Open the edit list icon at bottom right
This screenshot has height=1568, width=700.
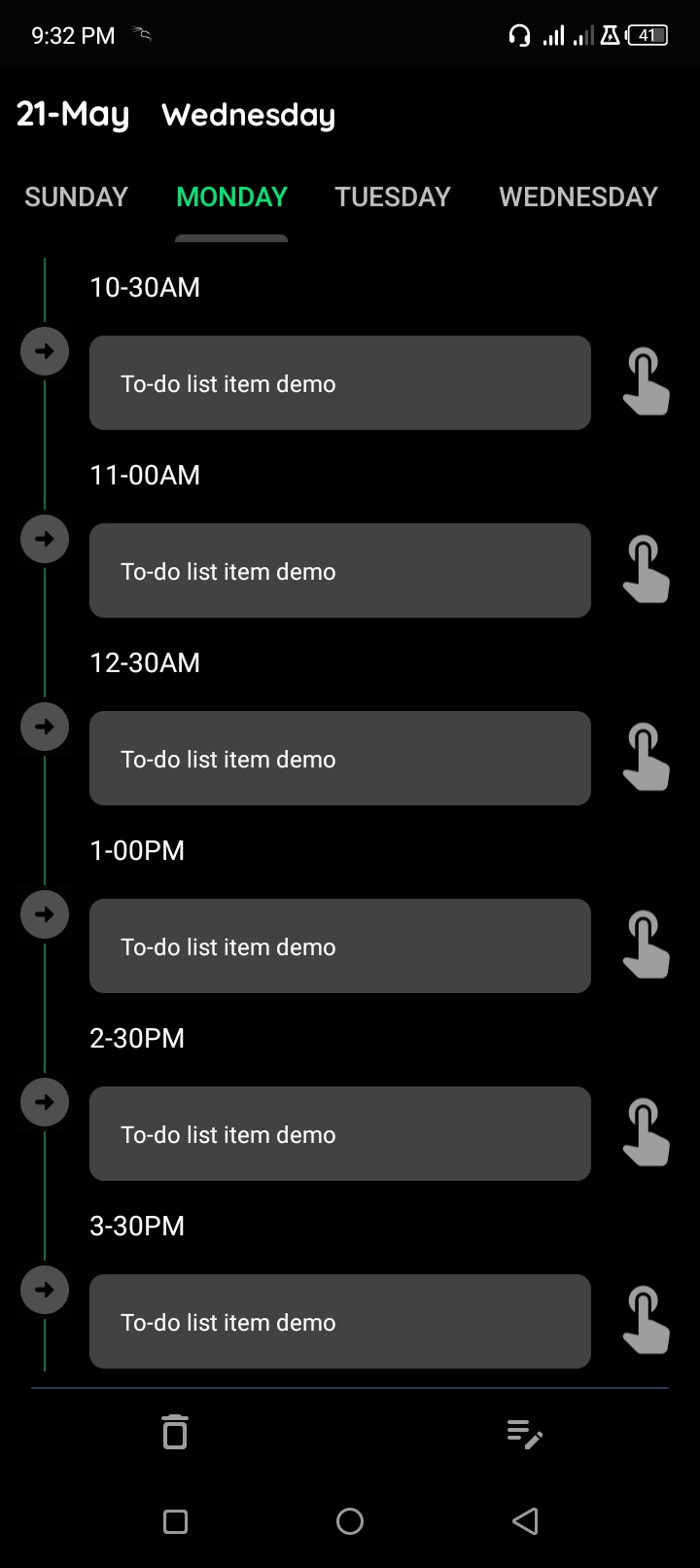(x=524, y=1432)
